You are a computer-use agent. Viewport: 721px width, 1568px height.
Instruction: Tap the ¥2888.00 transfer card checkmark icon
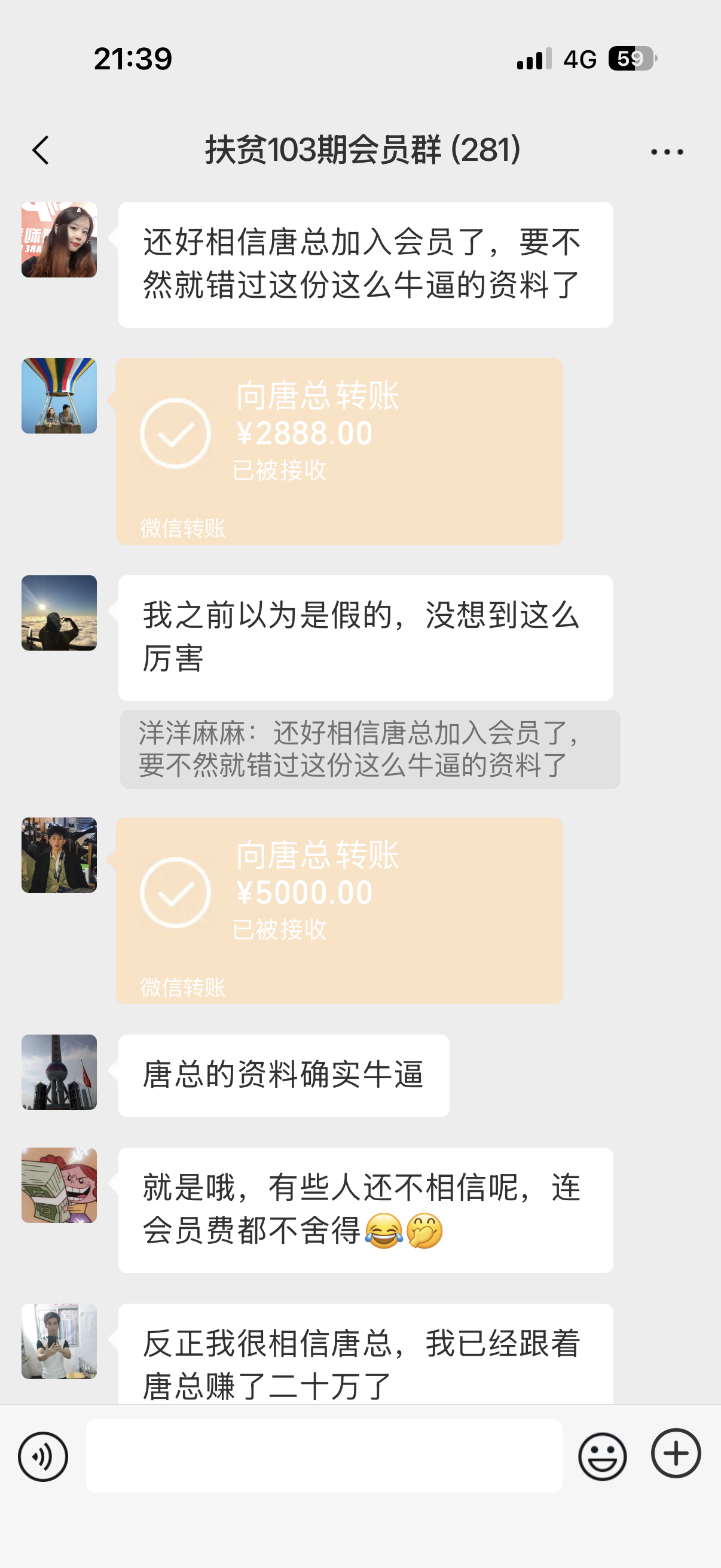(176, 435)
